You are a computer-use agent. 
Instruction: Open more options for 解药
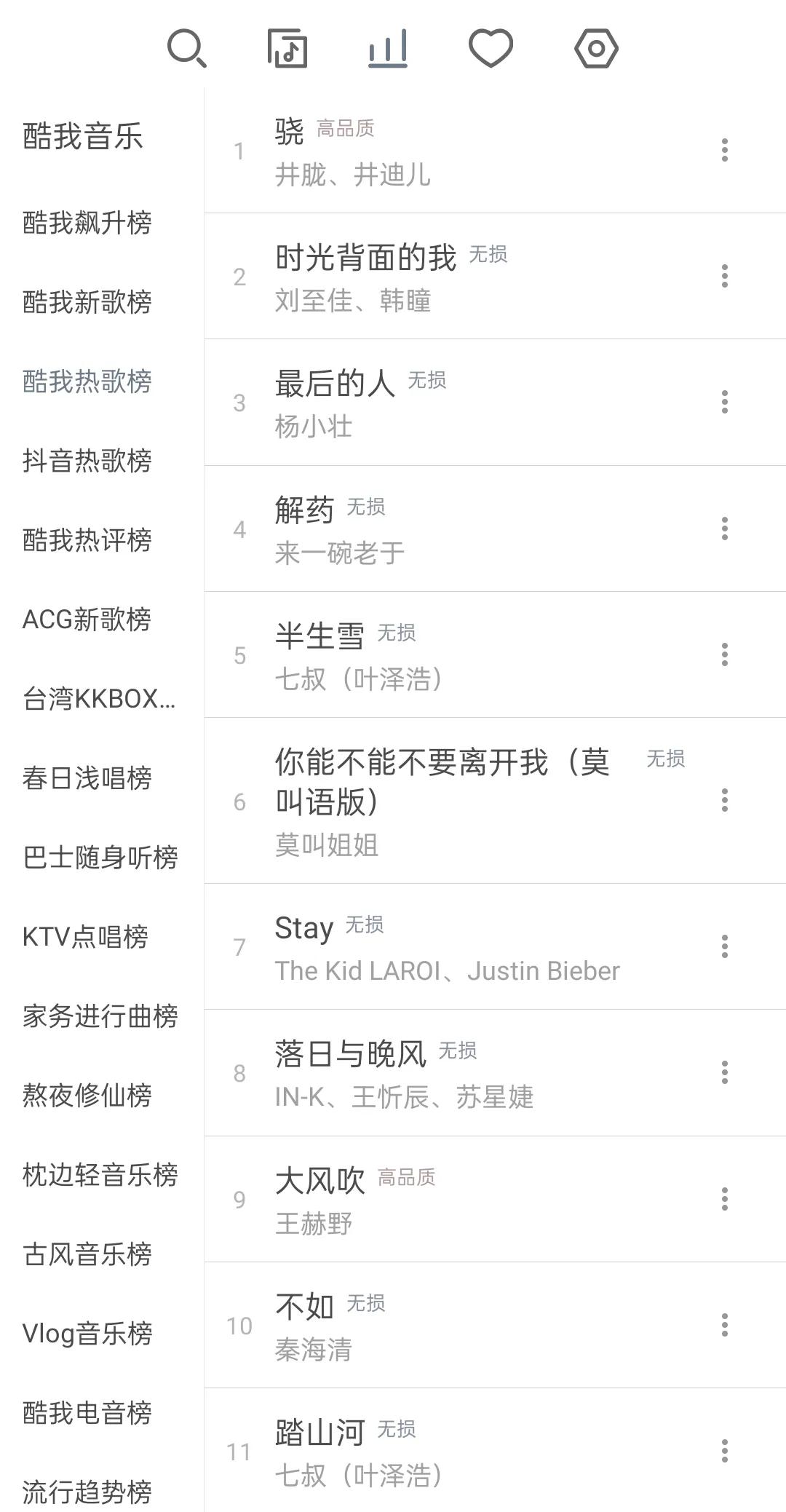tap(724, 529)
